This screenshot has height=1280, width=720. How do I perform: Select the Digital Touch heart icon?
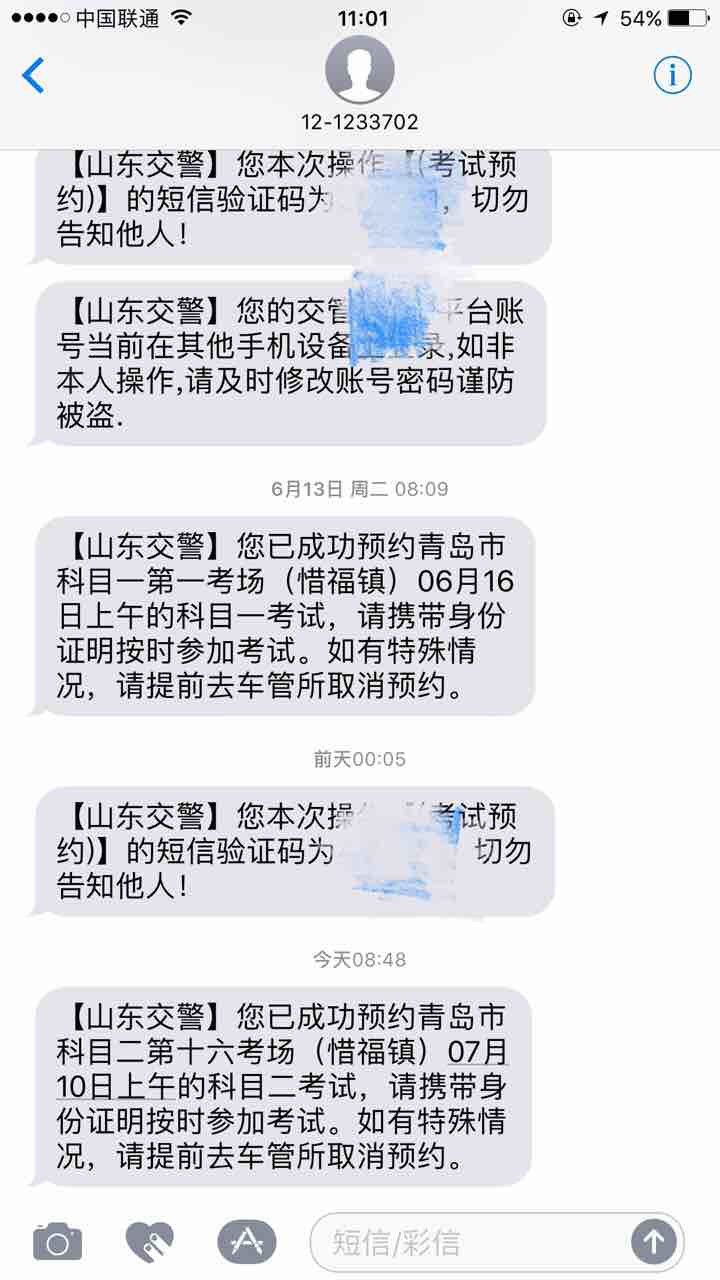[x=152, y=1240]
